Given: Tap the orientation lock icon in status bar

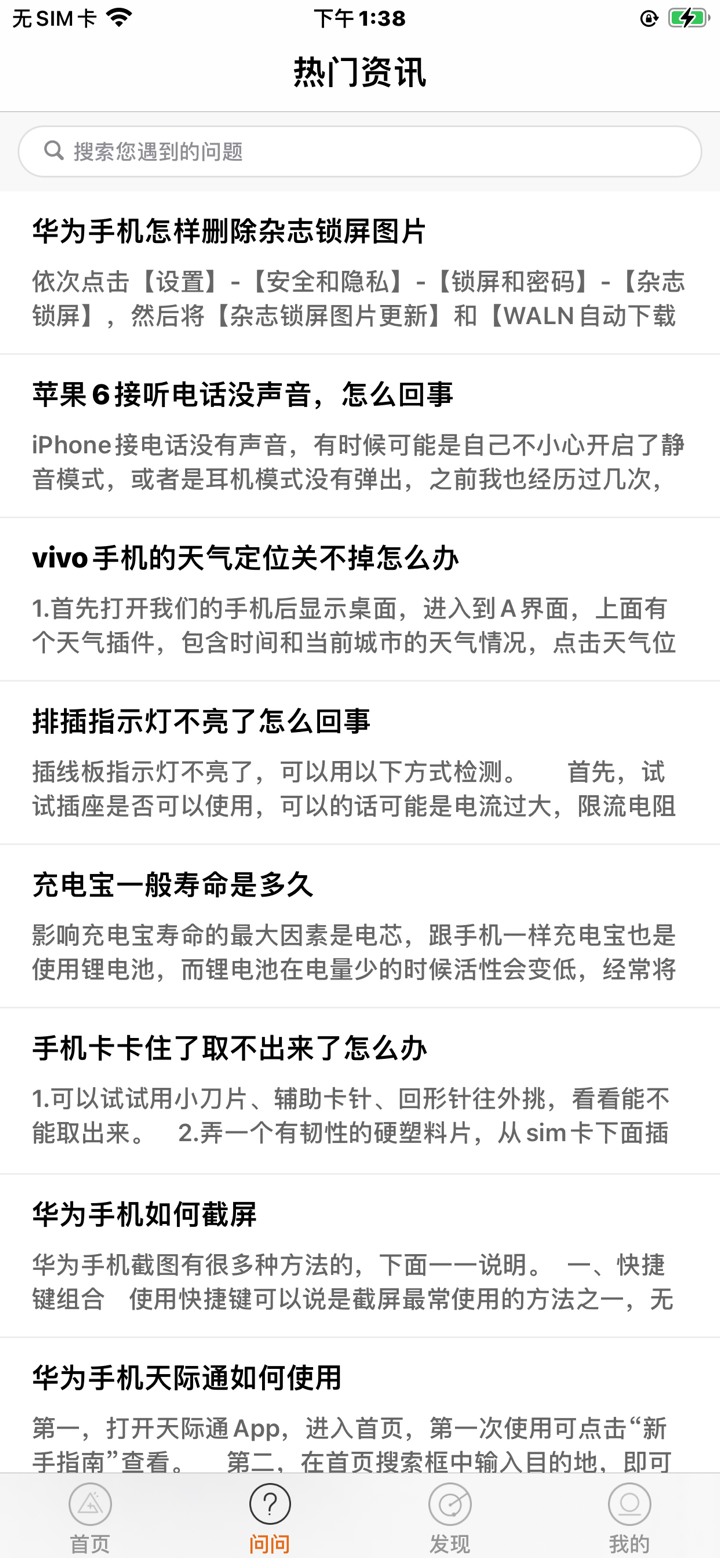Looking at the screenshot, I should click(650, 18).
